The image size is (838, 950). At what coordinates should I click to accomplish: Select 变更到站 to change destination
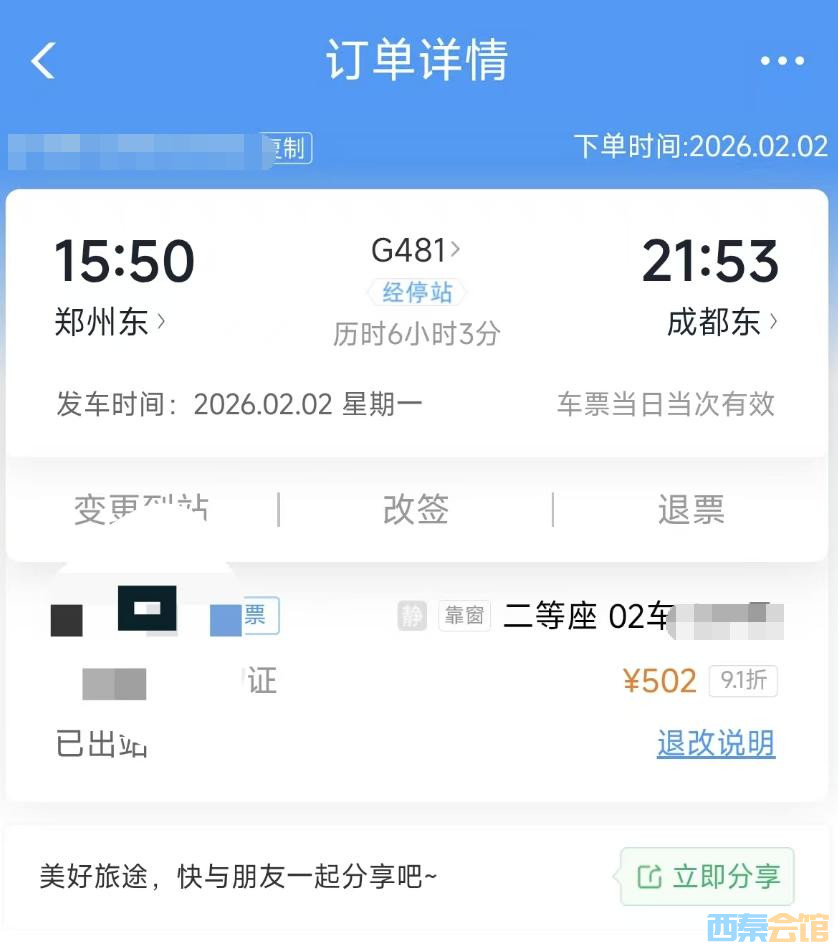click(x=141, y=510)
